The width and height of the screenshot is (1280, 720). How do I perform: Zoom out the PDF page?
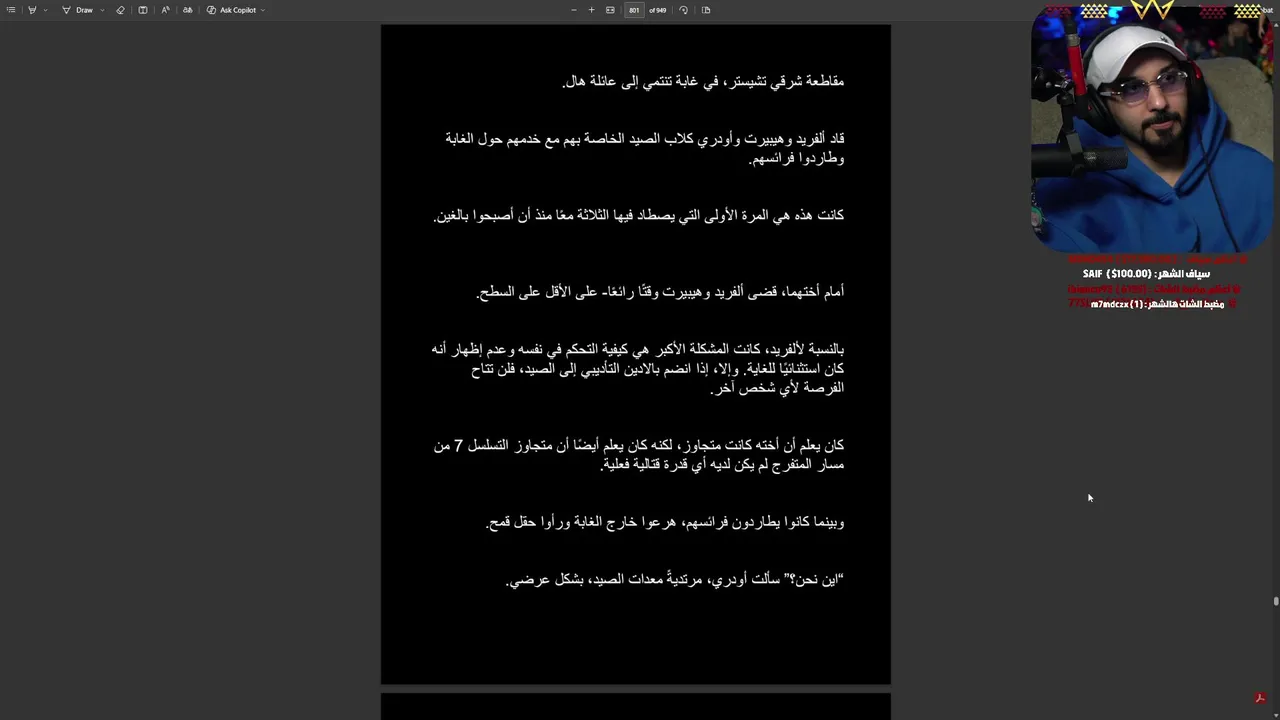pos(574,10)
